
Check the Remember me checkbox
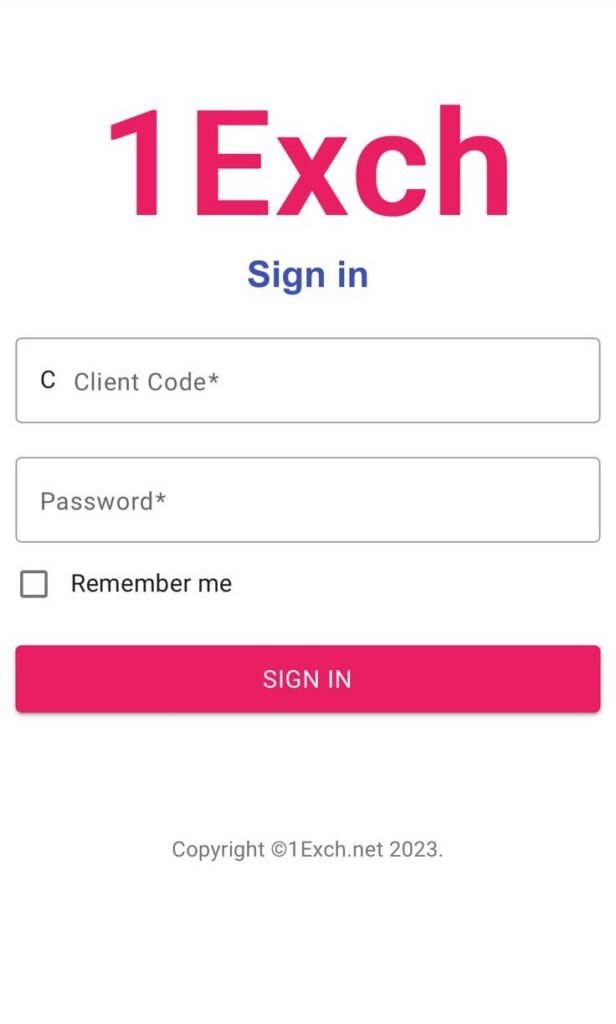(34, 584)
